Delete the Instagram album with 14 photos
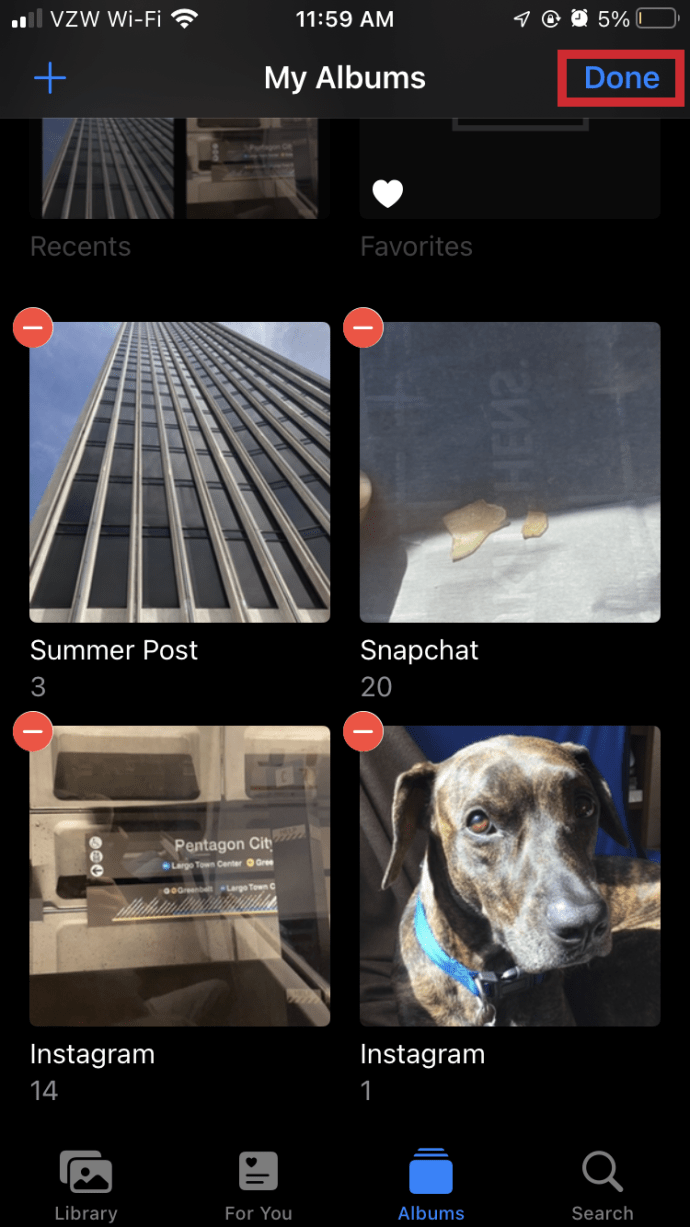The image size is (690, 1227). pyautogui.click(x=33, y=732)
